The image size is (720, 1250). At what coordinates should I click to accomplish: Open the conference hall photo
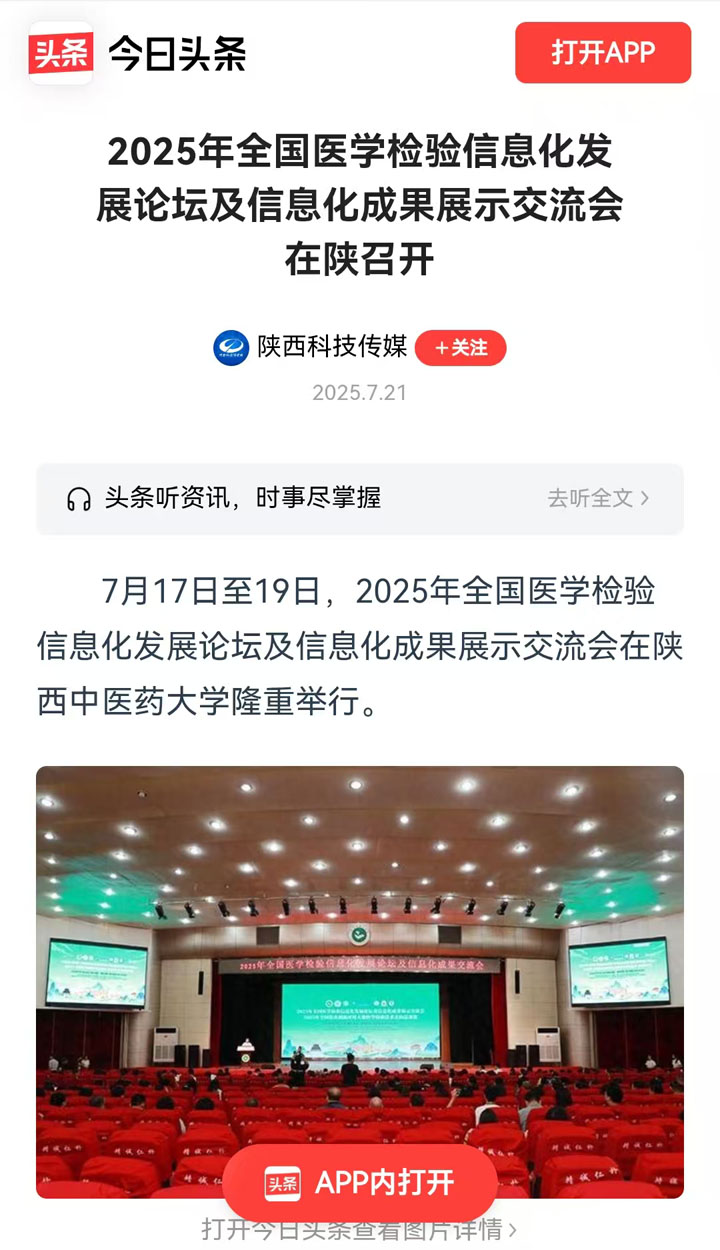(360, 950)
